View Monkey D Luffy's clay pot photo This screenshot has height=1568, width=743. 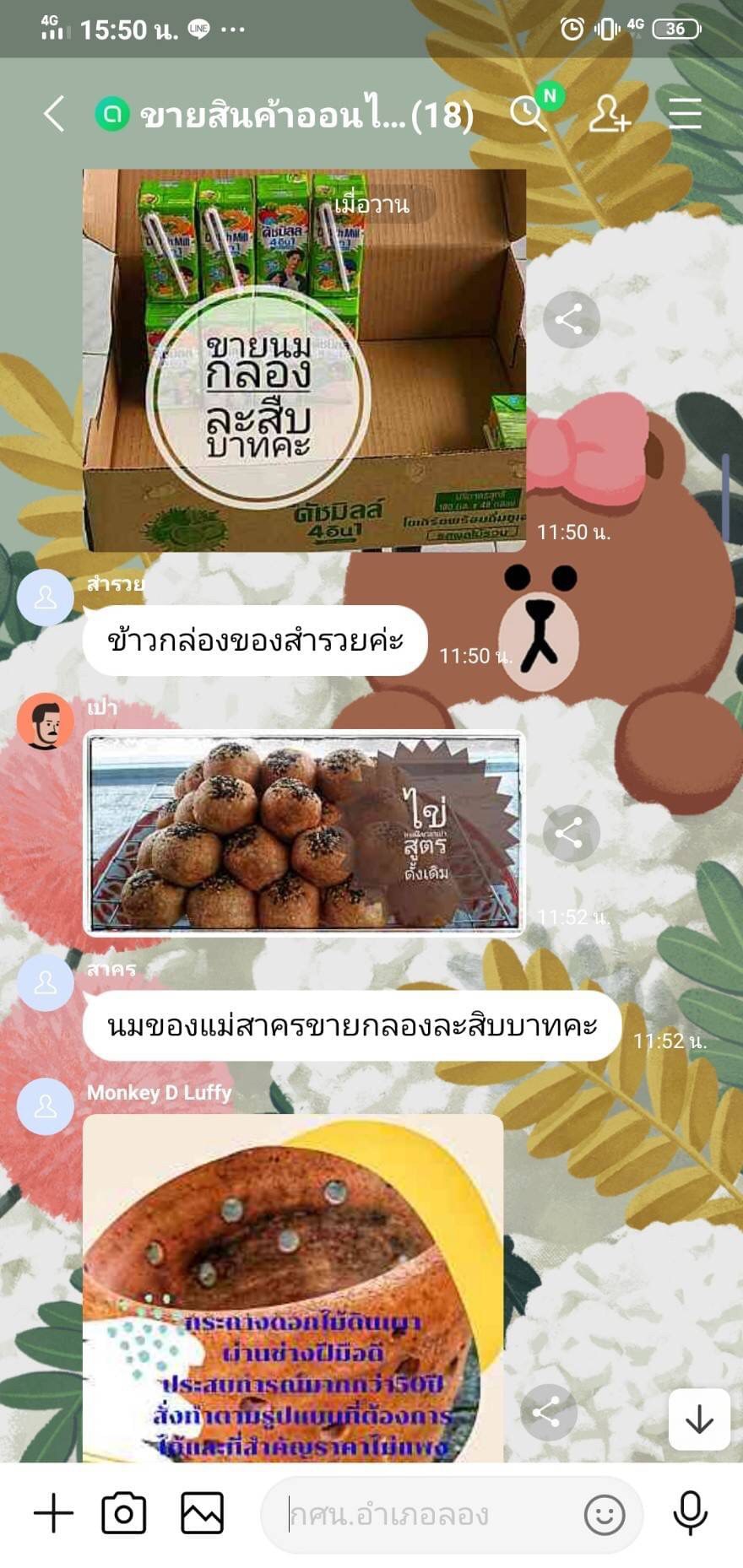293,1287
